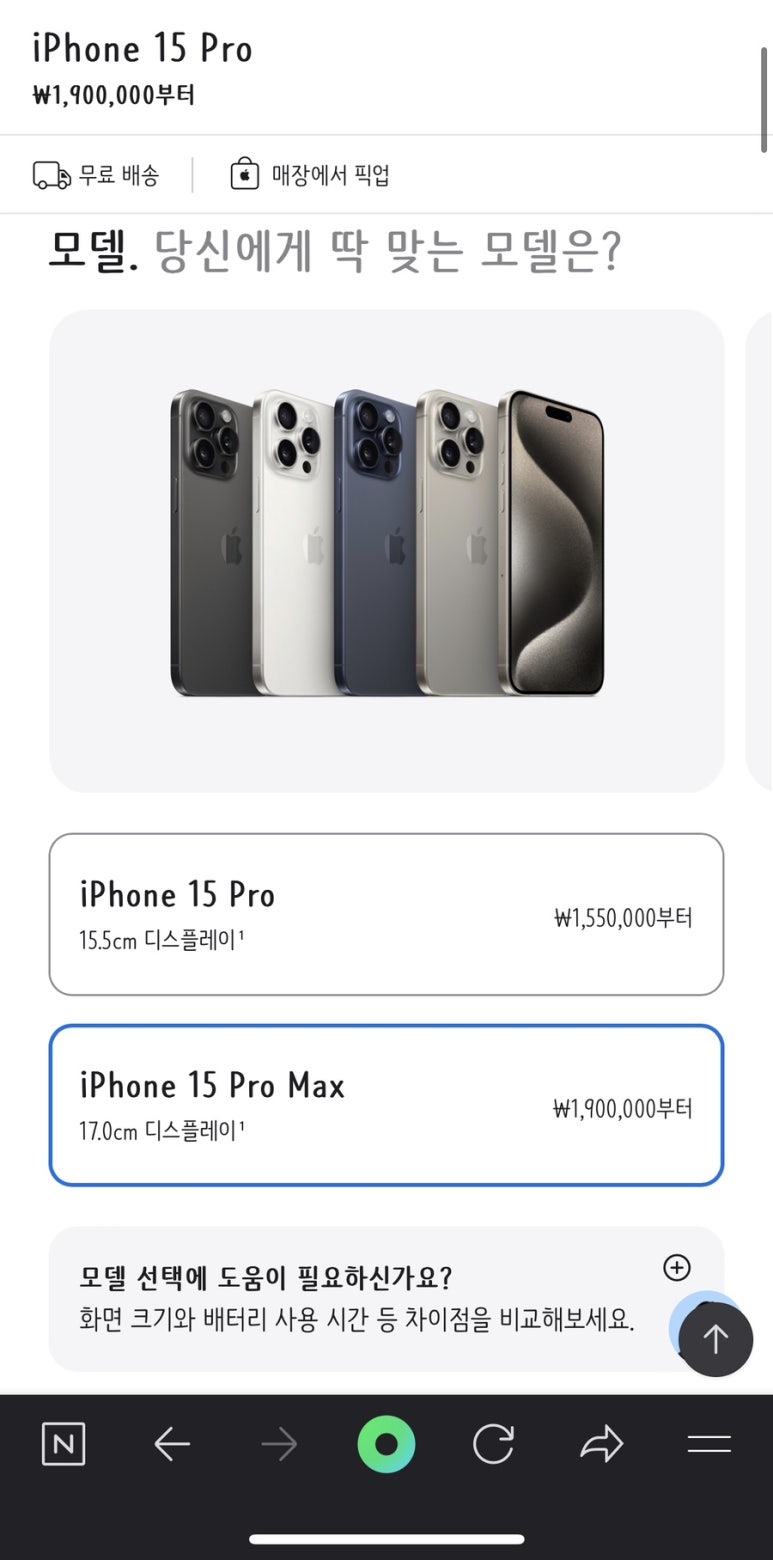Reload the current page
773x1560 pixels.
coord(493,1444)
